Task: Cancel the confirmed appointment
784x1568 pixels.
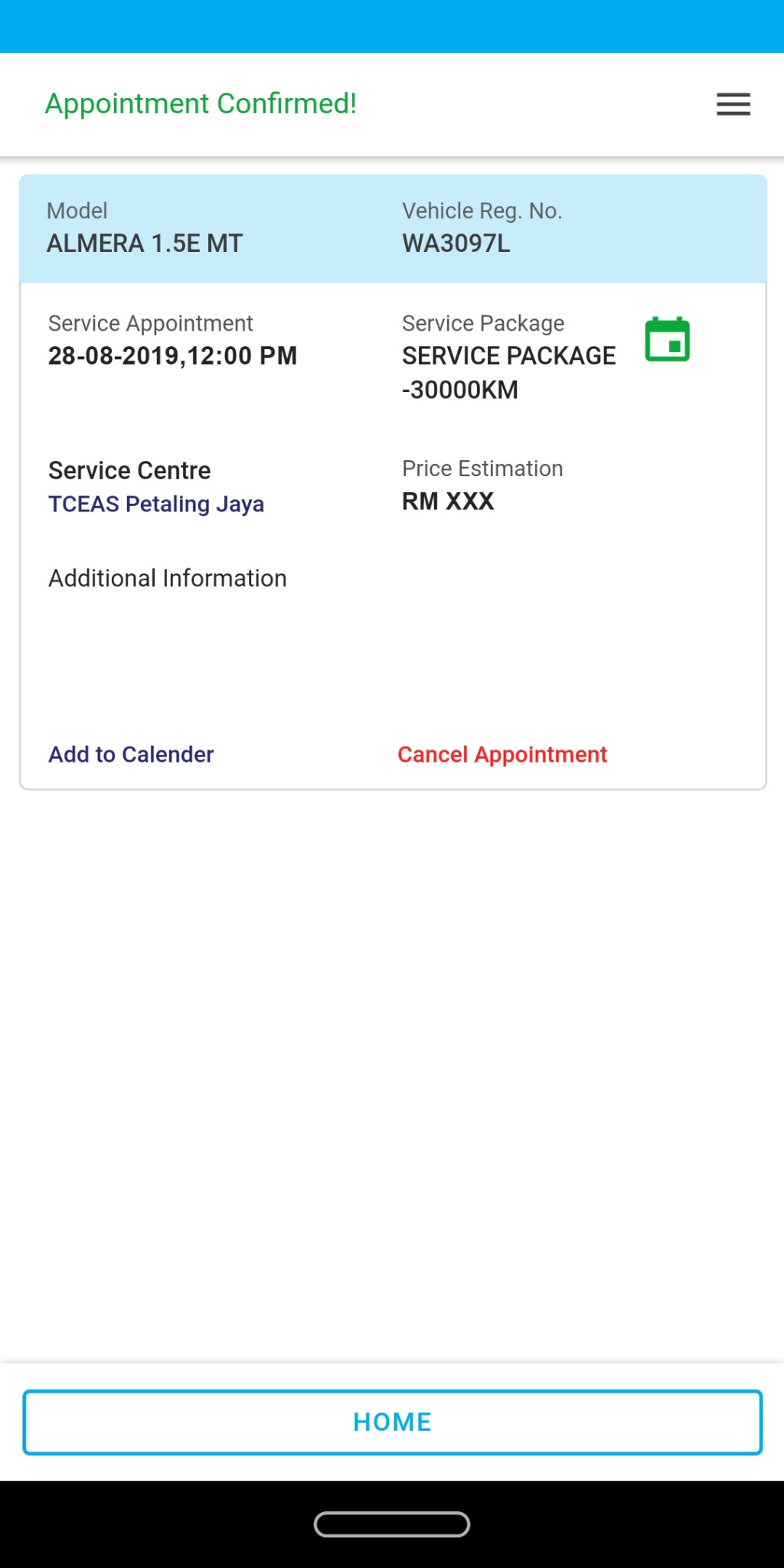Action: (502, 755)
